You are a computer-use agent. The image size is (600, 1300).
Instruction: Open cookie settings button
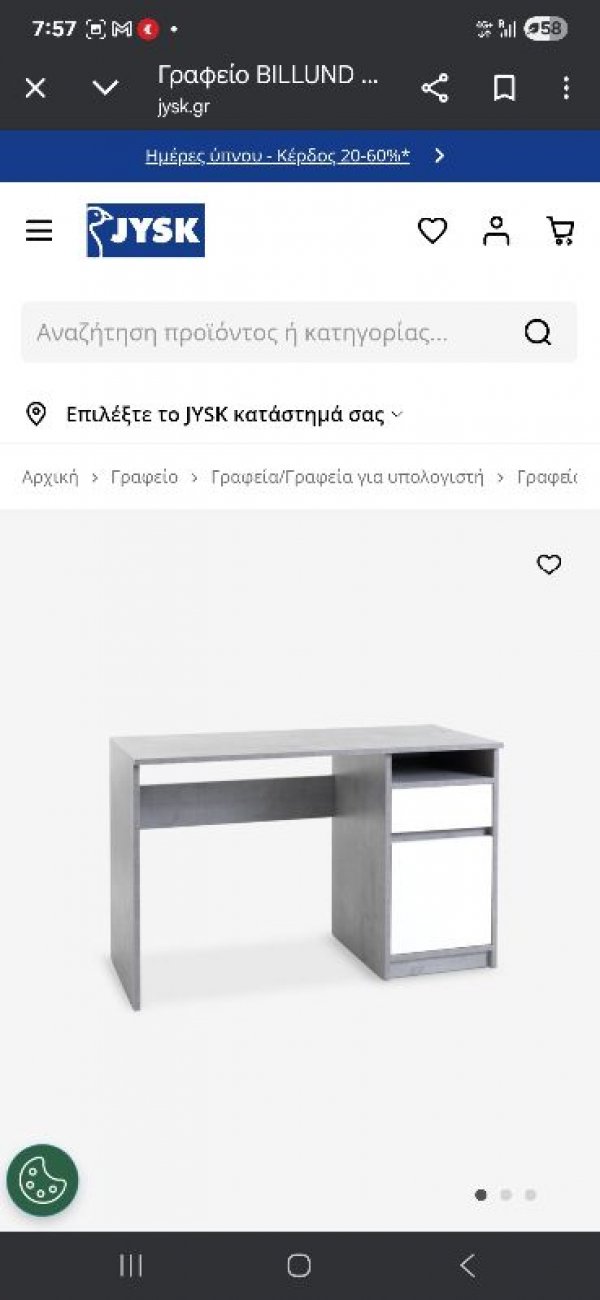[x=42, y=1180]
